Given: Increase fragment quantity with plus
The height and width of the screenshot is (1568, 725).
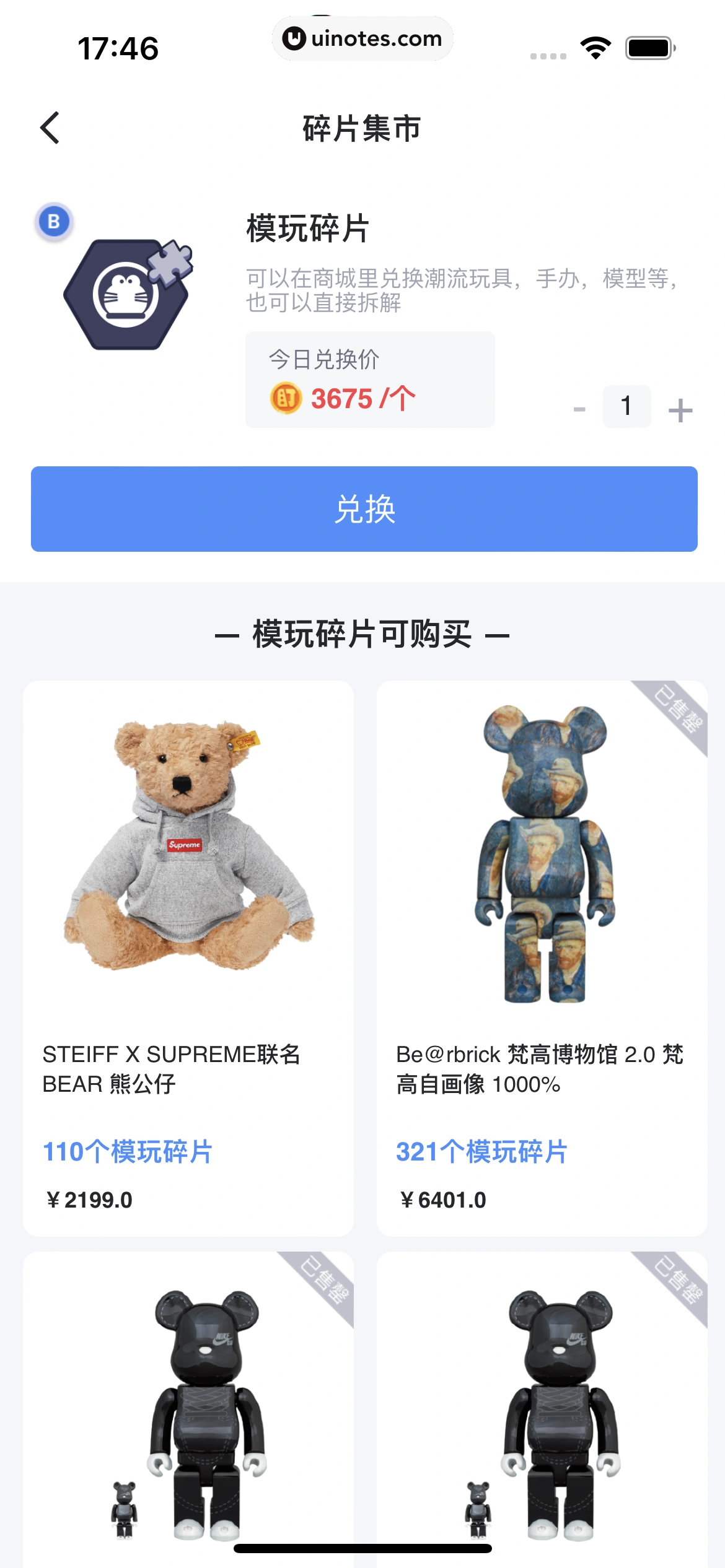Looking at the screenshot, I should coord(680,409).
